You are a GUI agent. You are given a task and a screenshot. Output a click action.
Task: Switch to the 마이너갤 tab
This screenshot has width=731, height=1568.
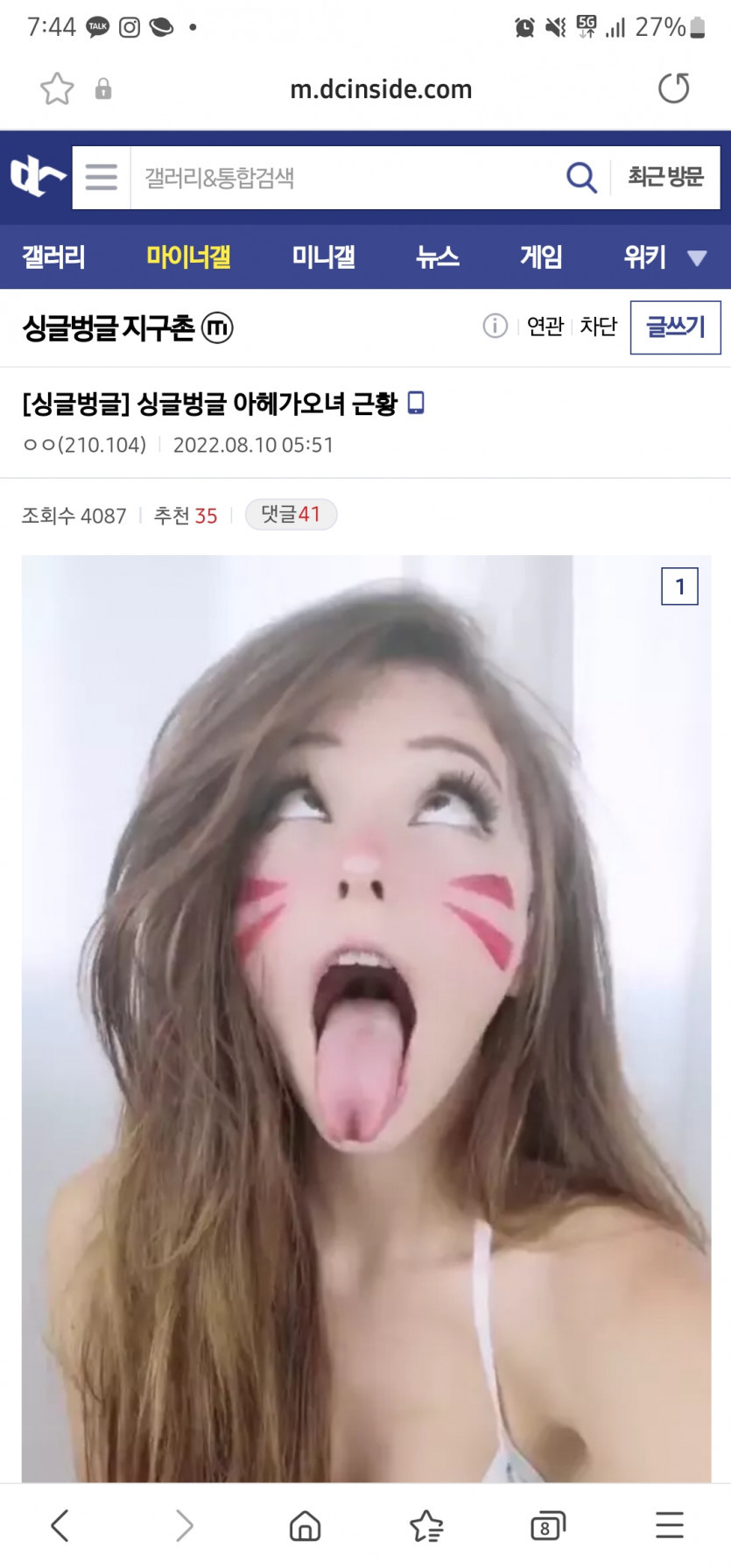click(188, 257)
